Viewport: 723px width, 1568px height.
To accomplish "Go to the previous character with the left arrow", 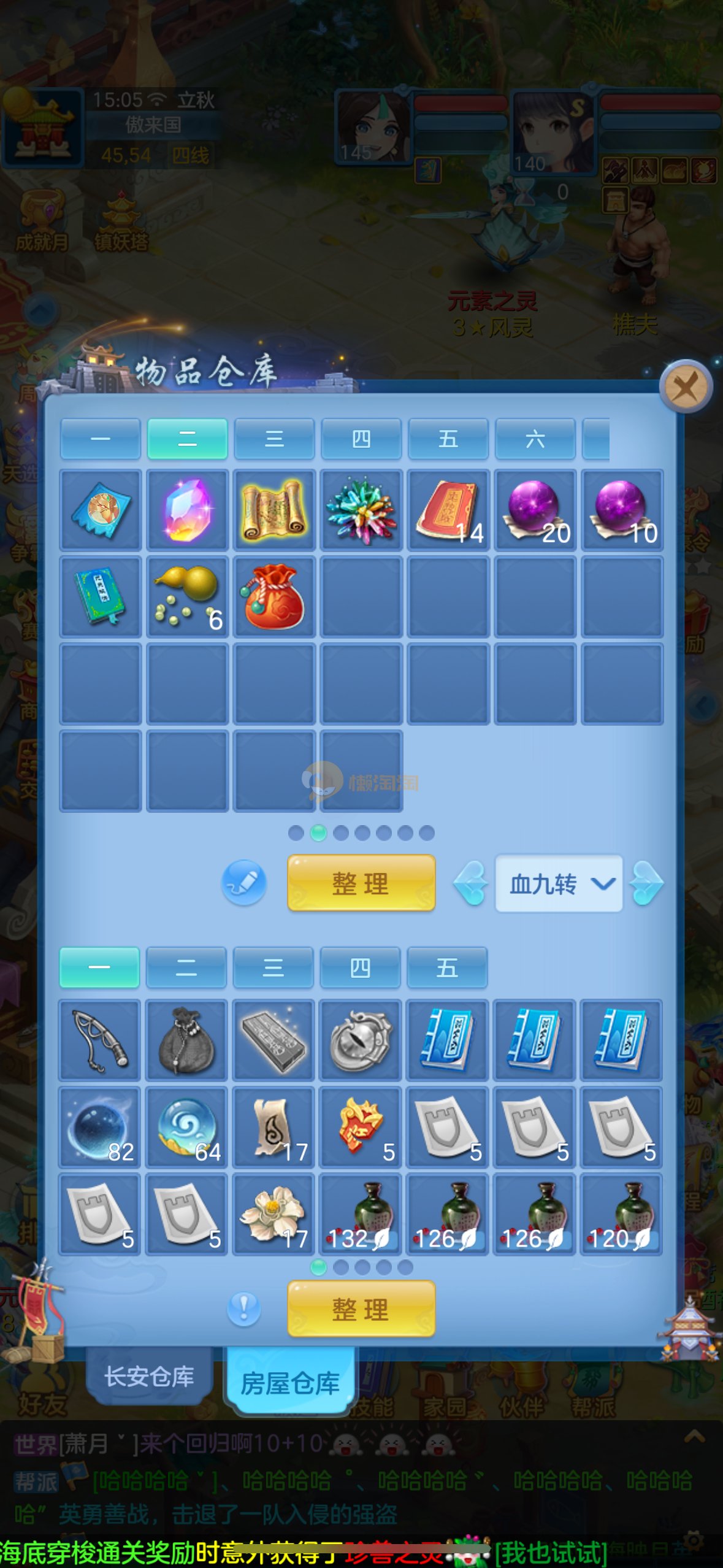I will pyautogui.click(x=471, y=883).
